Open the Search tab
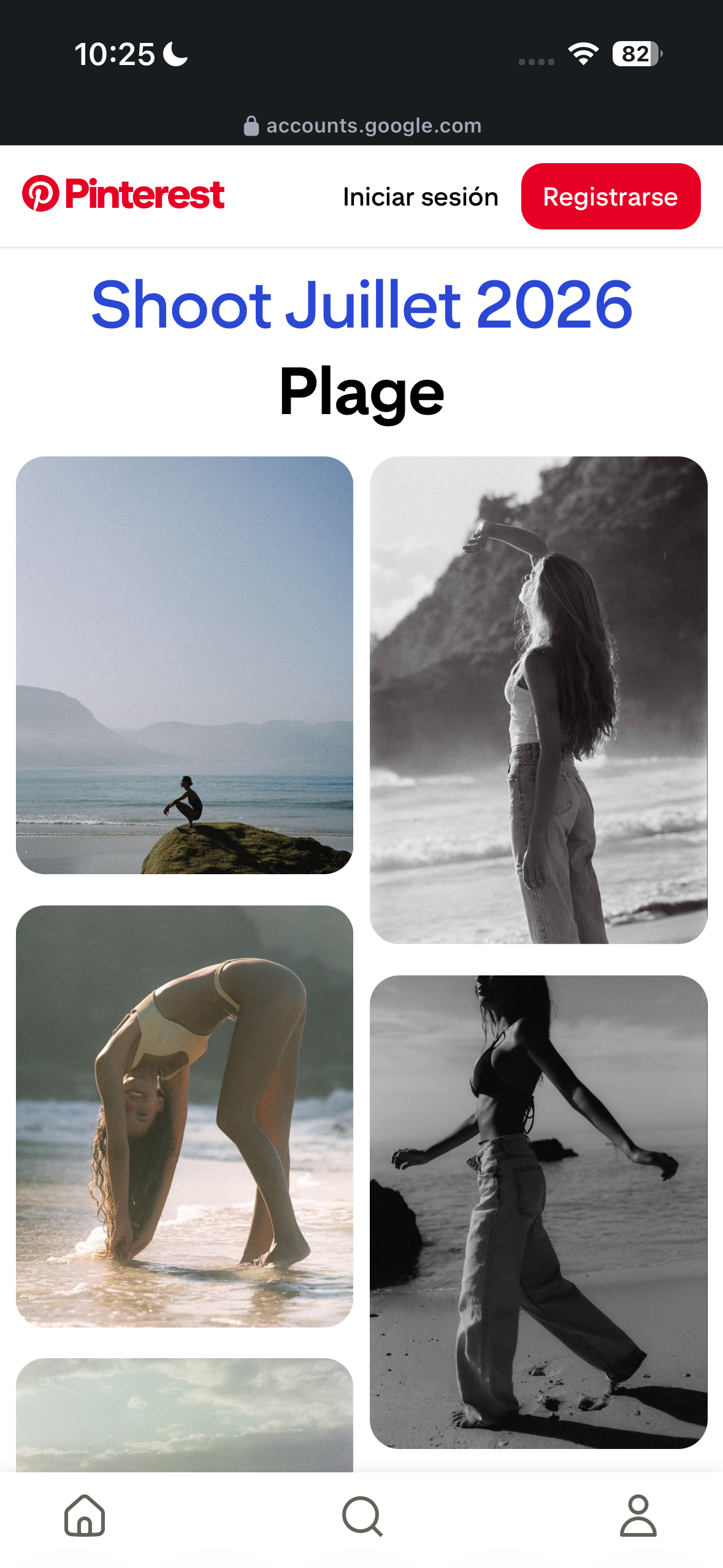Viewport: 723px width, 1568px height. [x=362, y=1516]
